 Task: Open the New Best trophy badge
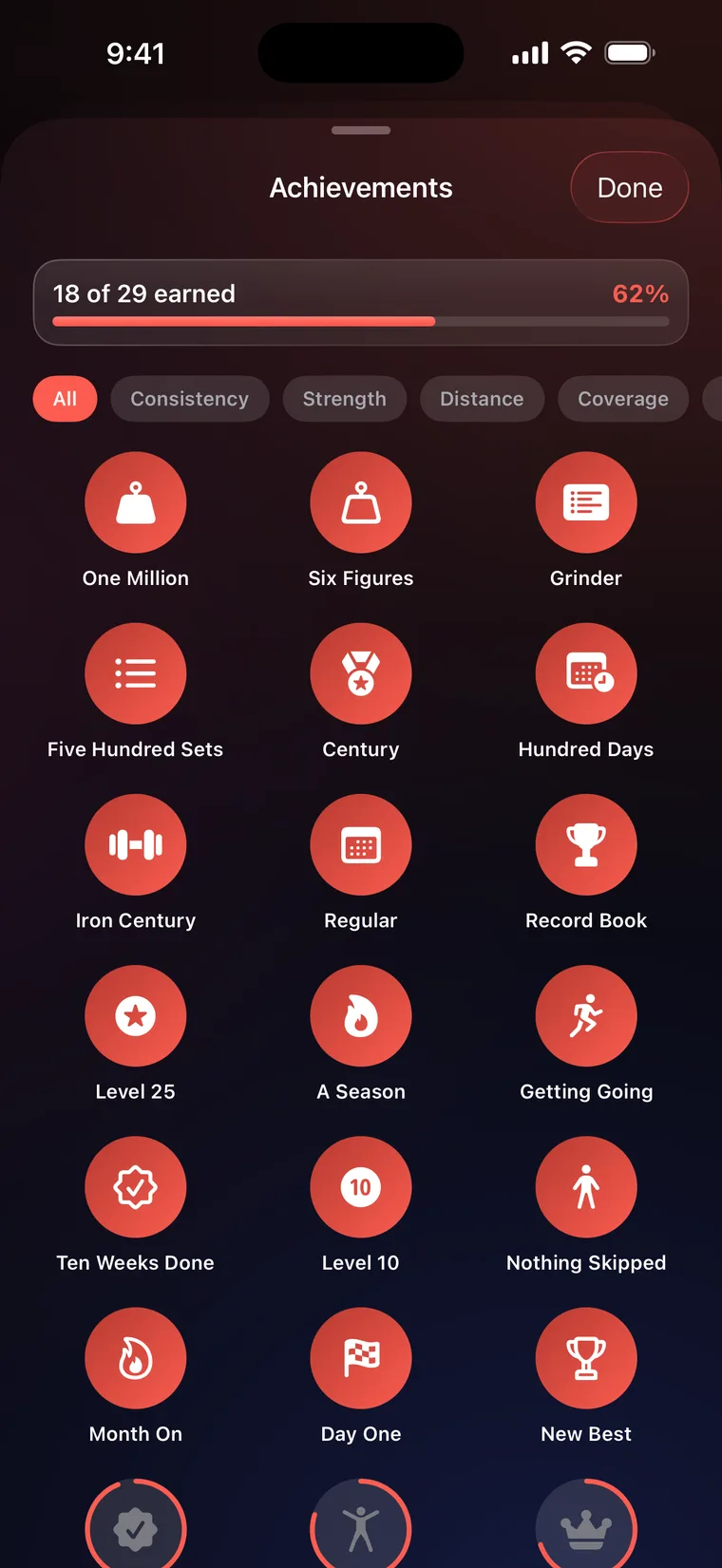coord(586,1375)
